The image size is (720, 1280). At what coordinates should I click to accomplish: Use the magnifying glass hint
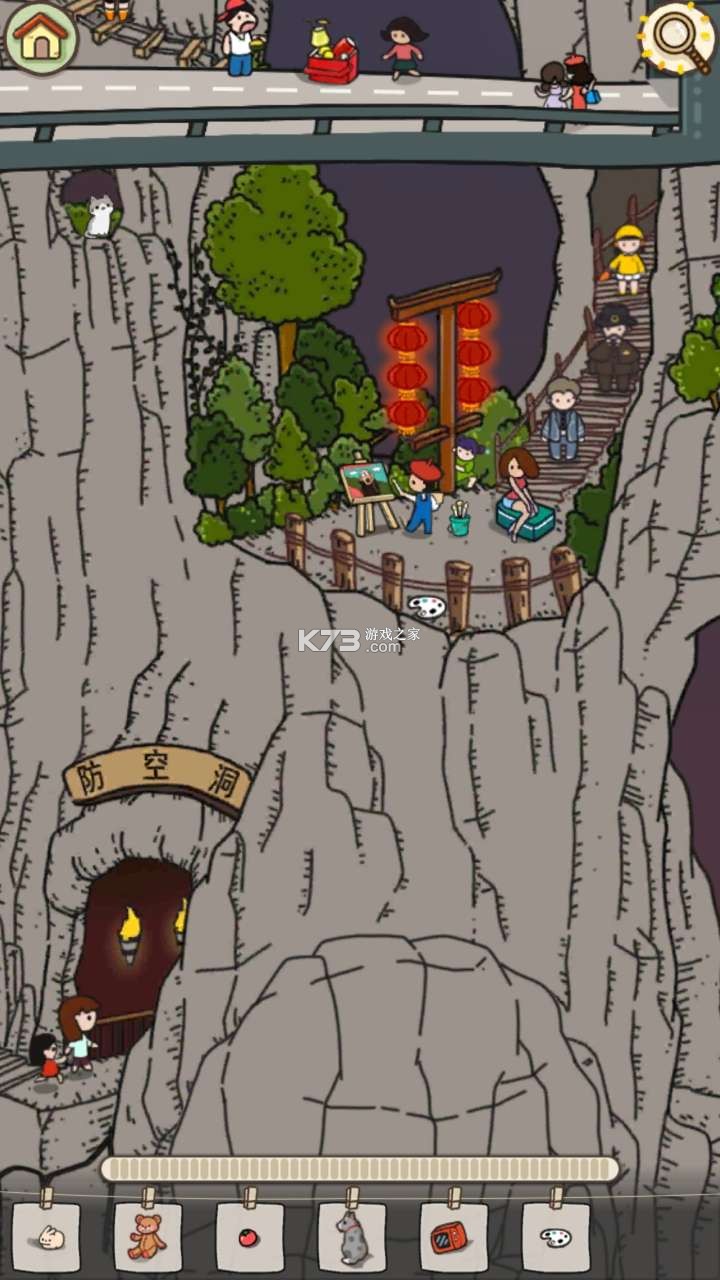click(x=677, y=38)
